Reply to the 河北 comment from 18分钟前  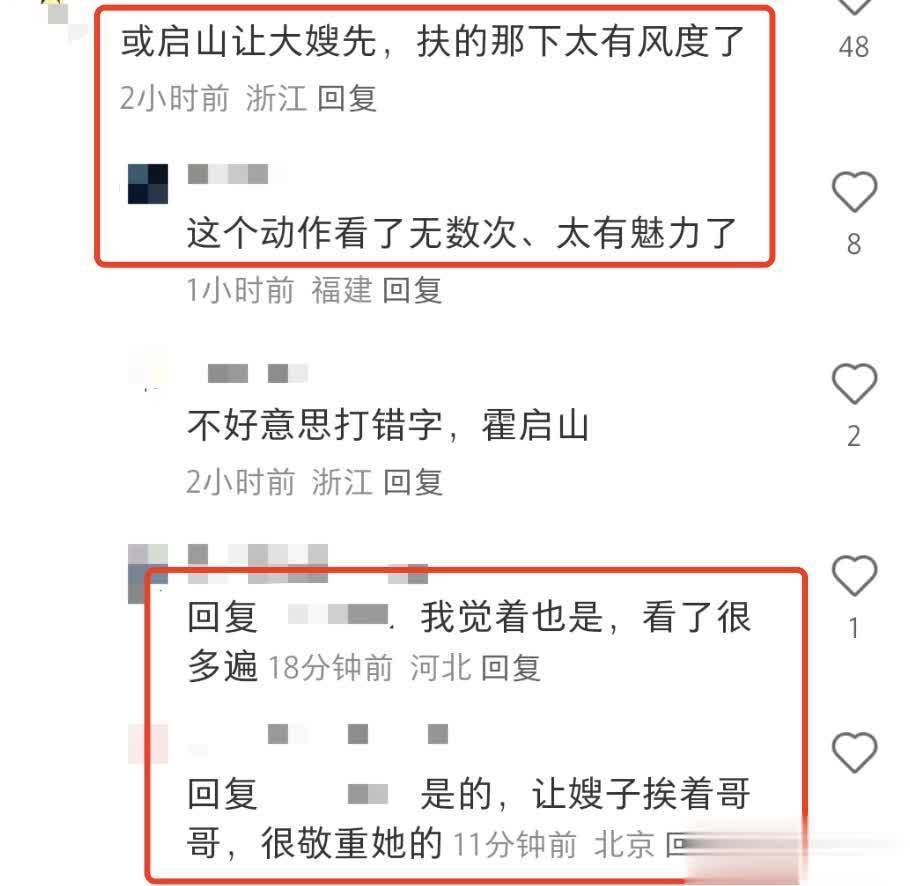pyautogui.click(x=511, y=668)
